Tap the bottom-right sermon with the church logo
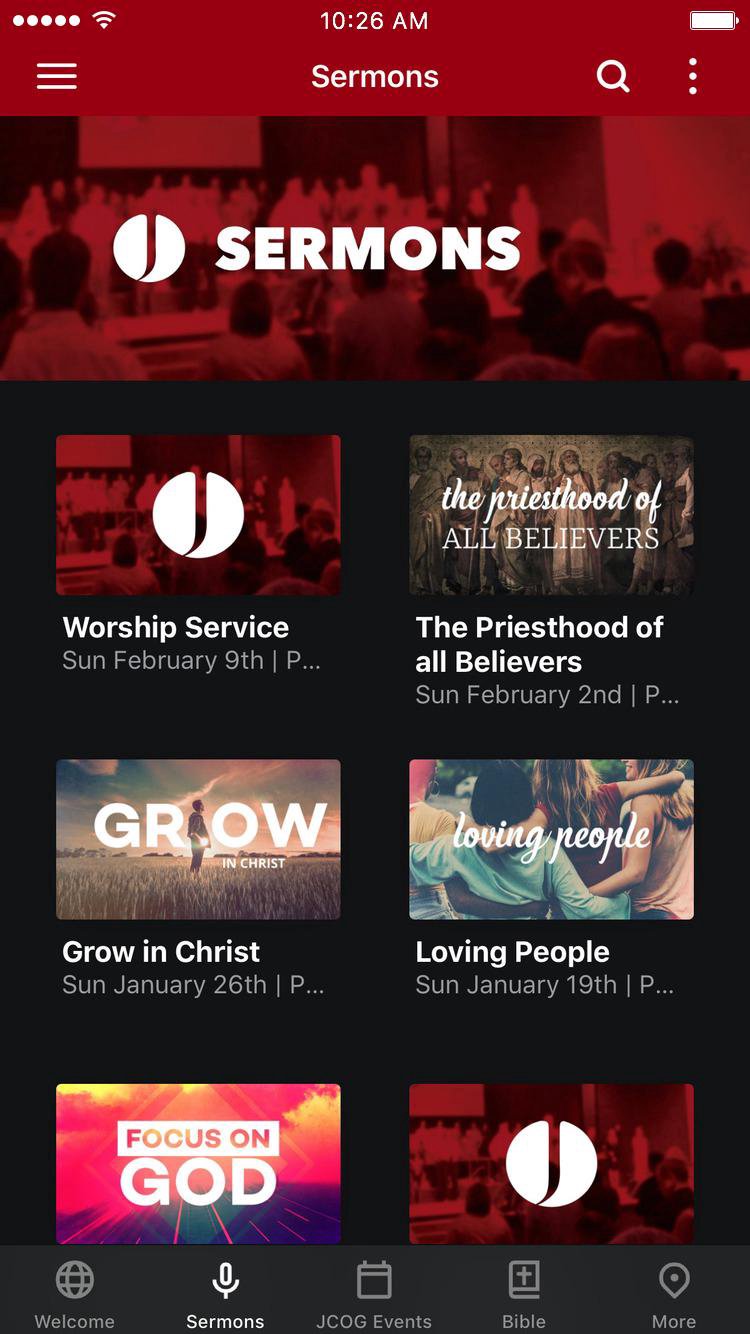Screen dimensions: 750x1334 (551, 1163)
